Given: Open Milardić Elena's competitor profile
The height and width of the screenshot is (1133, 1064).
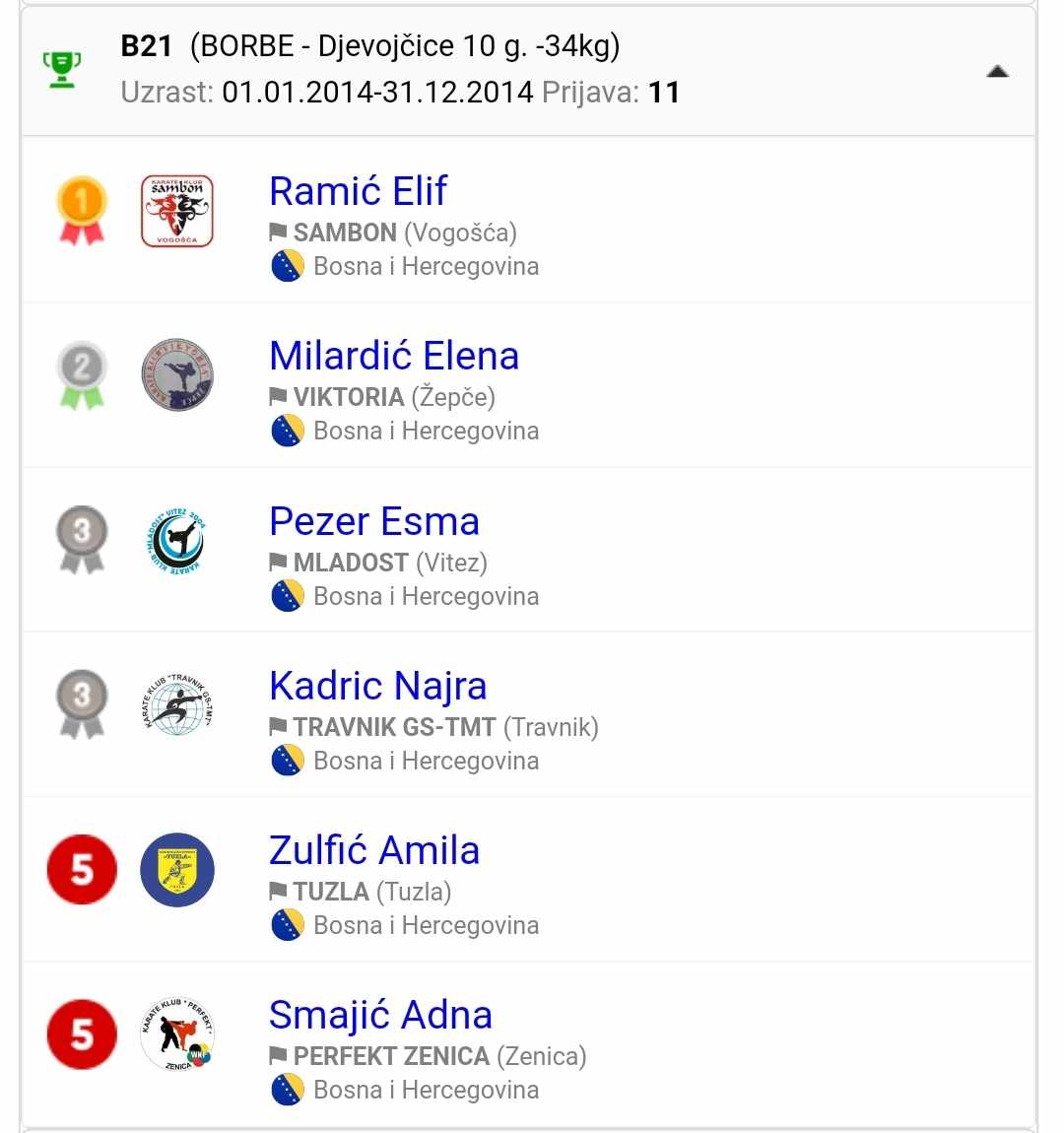Looking at the screenshot, I should click(x=394, y=356).
